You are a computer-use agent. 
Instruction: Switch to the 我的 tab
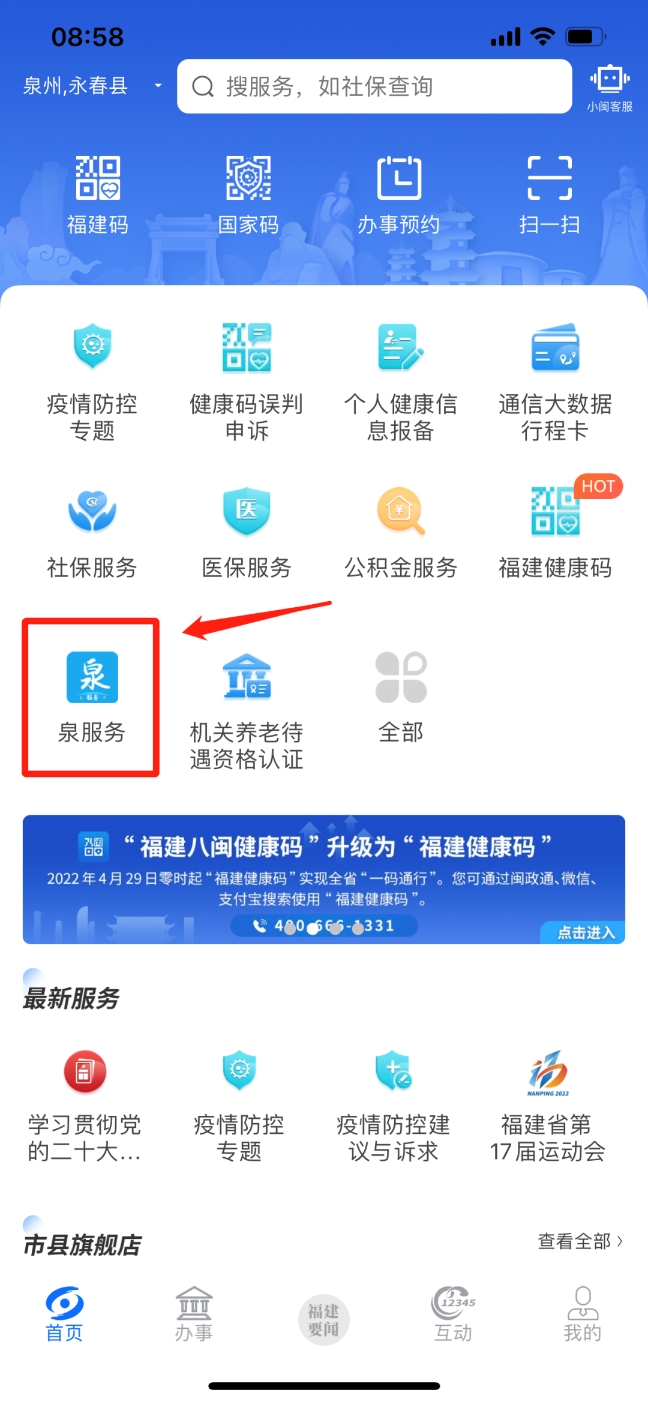582,1314
